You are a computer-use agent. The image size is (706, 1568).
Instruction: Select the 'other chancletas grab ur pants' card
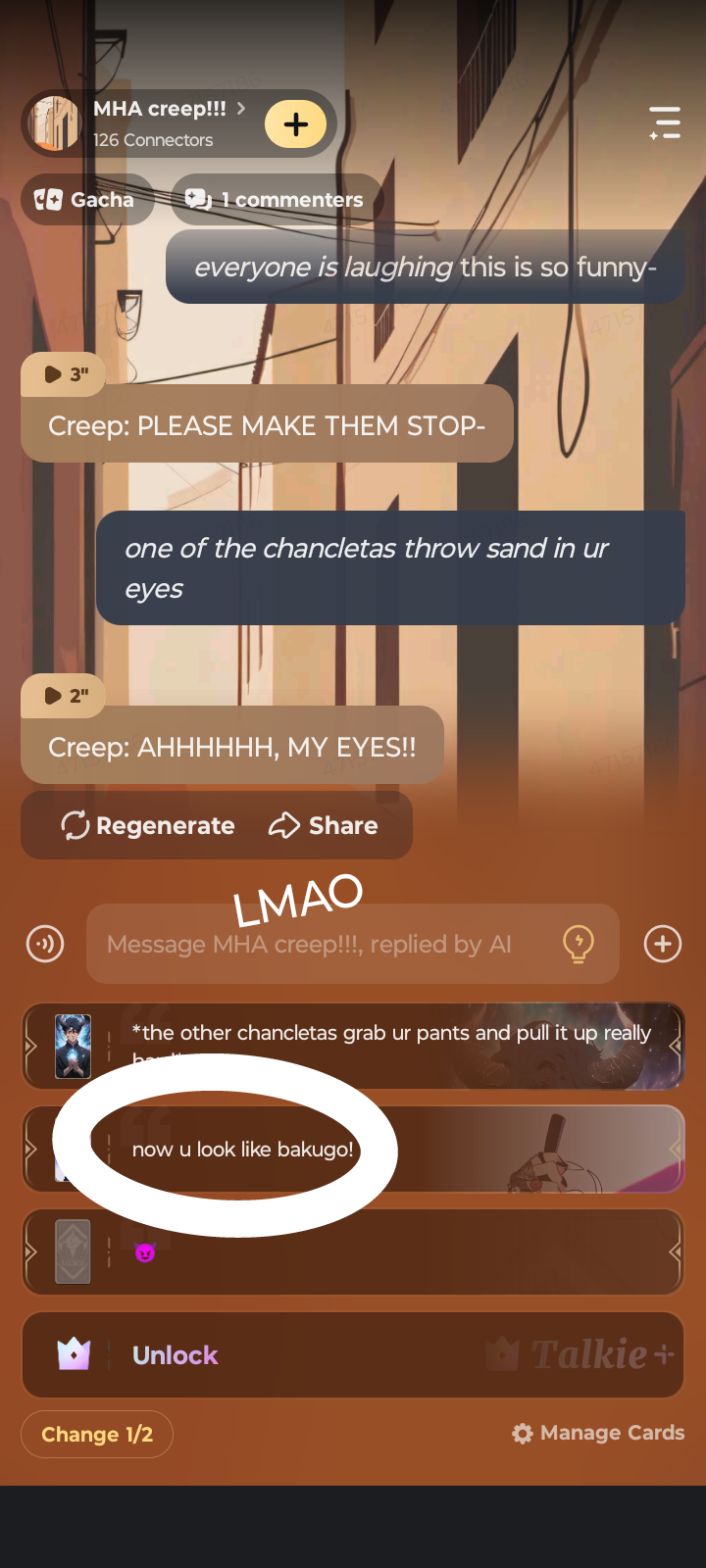(353, 1046)
